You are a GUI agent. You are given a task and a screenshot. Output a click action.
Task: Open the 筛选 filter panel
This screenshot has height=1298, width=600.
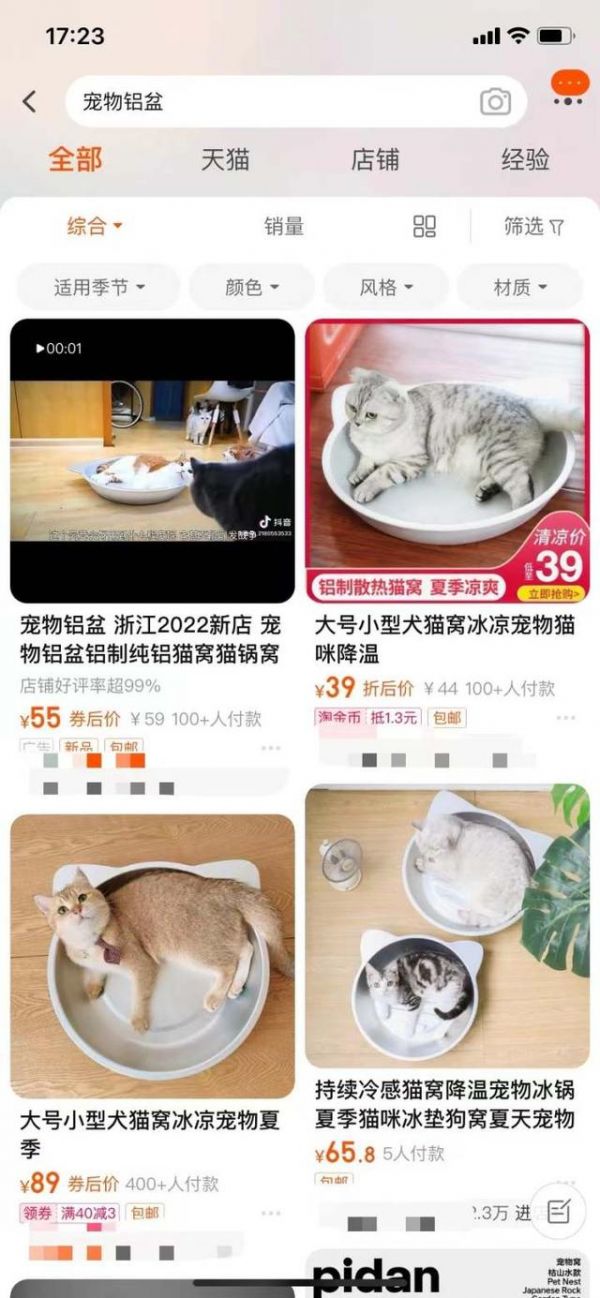point(534,226)
